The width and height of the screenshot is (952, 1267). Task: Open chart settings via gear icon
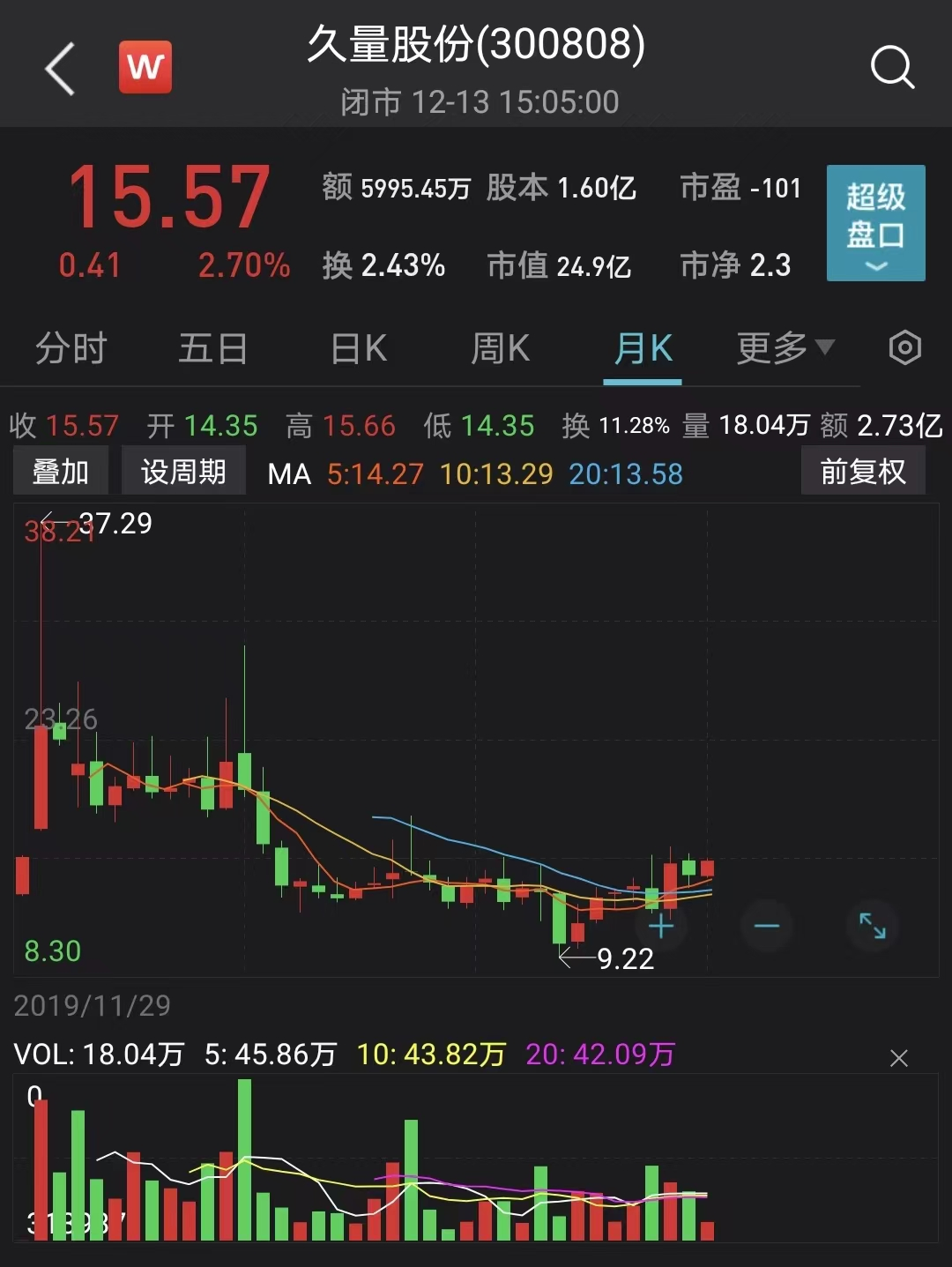904,348
